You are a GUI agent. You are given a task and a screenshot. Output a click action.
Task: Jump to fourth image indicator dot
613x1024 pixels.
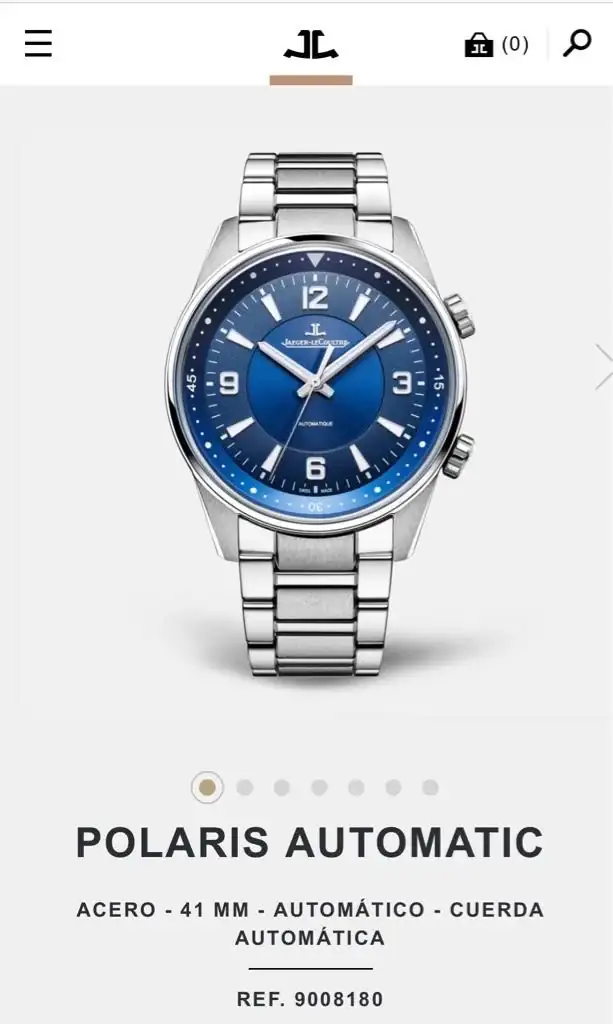[319, 788]
